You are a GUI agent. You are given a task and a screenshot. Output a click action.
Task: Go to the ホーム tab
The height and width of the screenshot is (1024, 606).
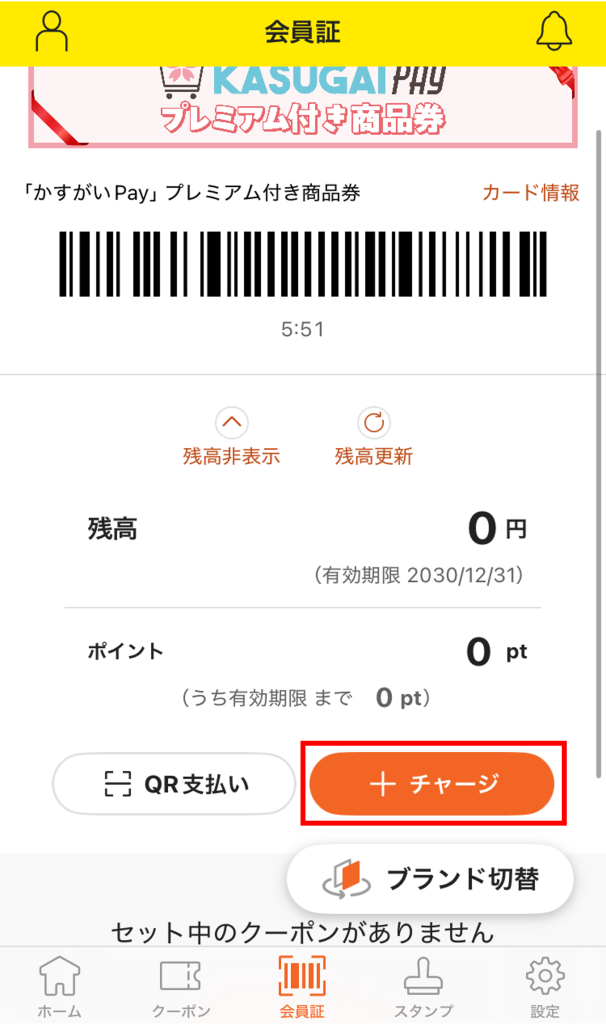coord(59,987)
